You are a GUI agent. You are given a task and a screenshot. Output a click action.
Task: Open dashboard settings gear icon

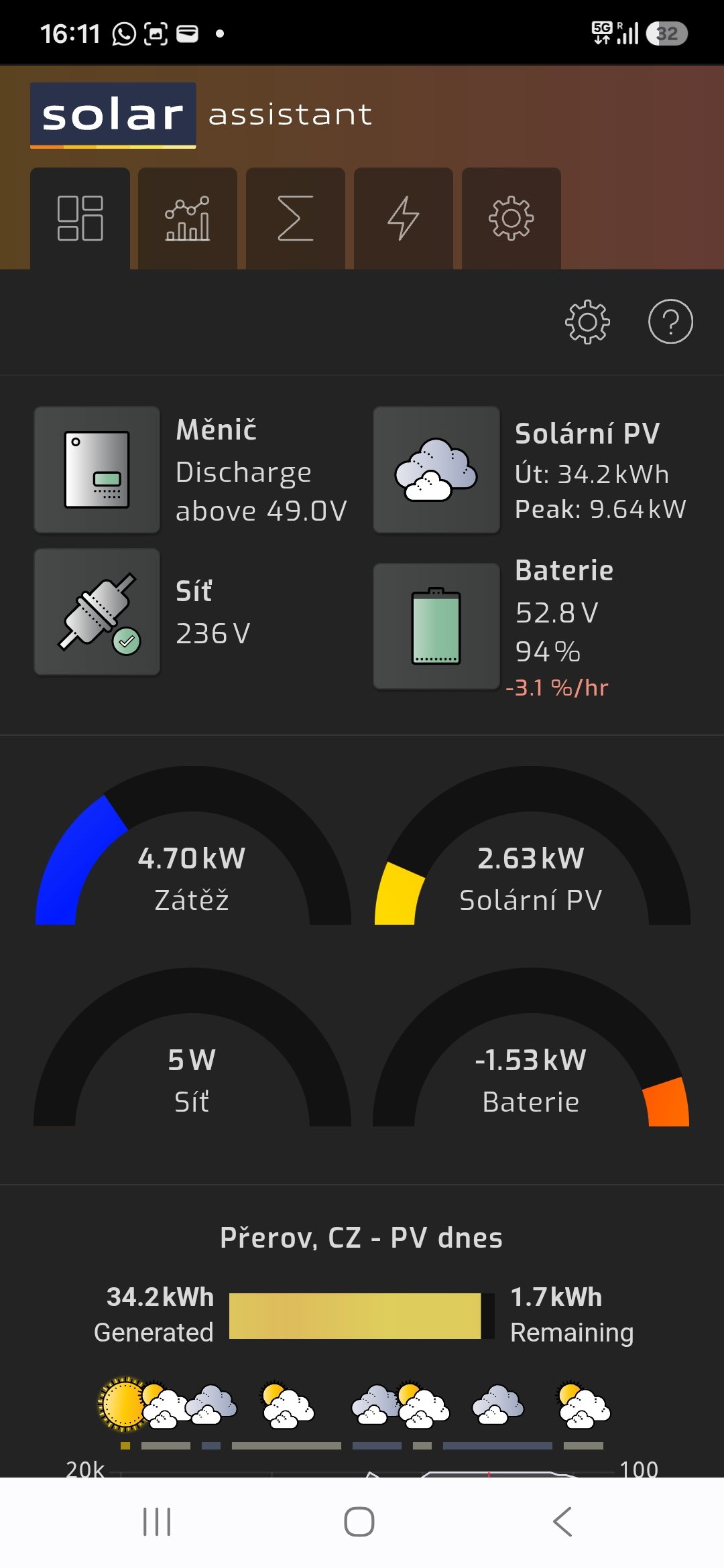[x=587, y=322]
